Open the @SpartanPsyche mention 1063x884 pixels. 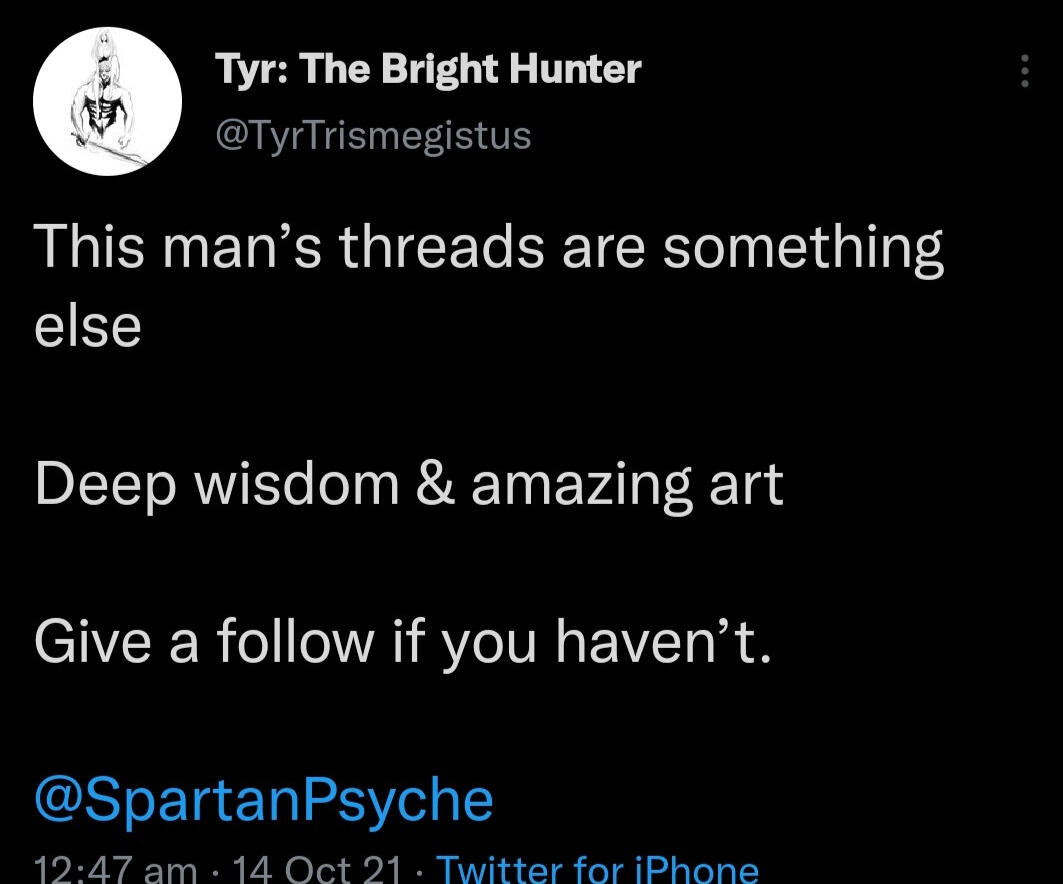(x=264, y=800)
